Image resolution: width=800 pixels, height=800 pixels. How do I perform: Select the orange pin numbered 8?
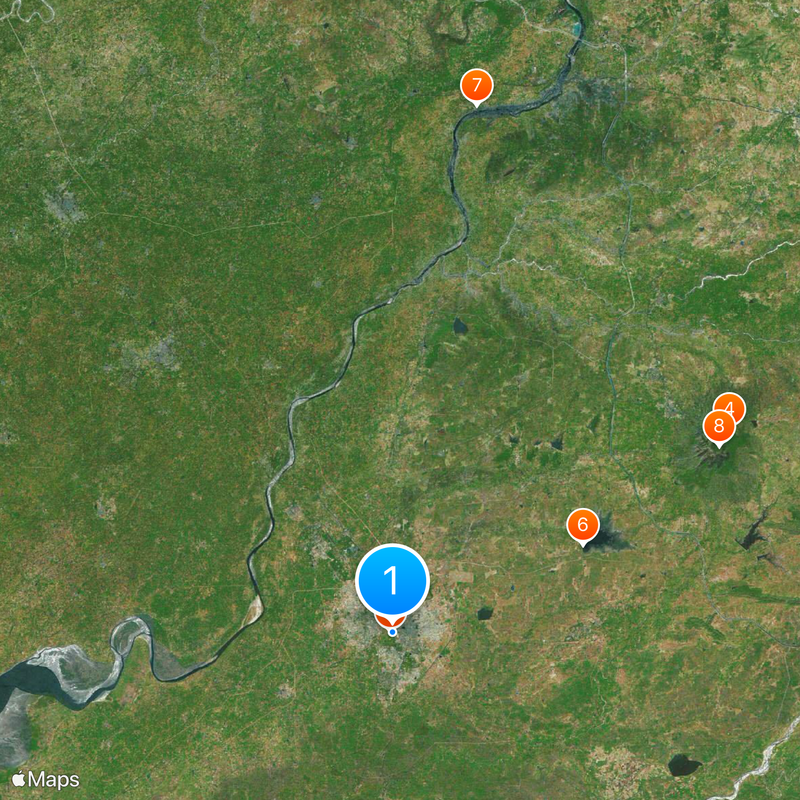point(718,427)
